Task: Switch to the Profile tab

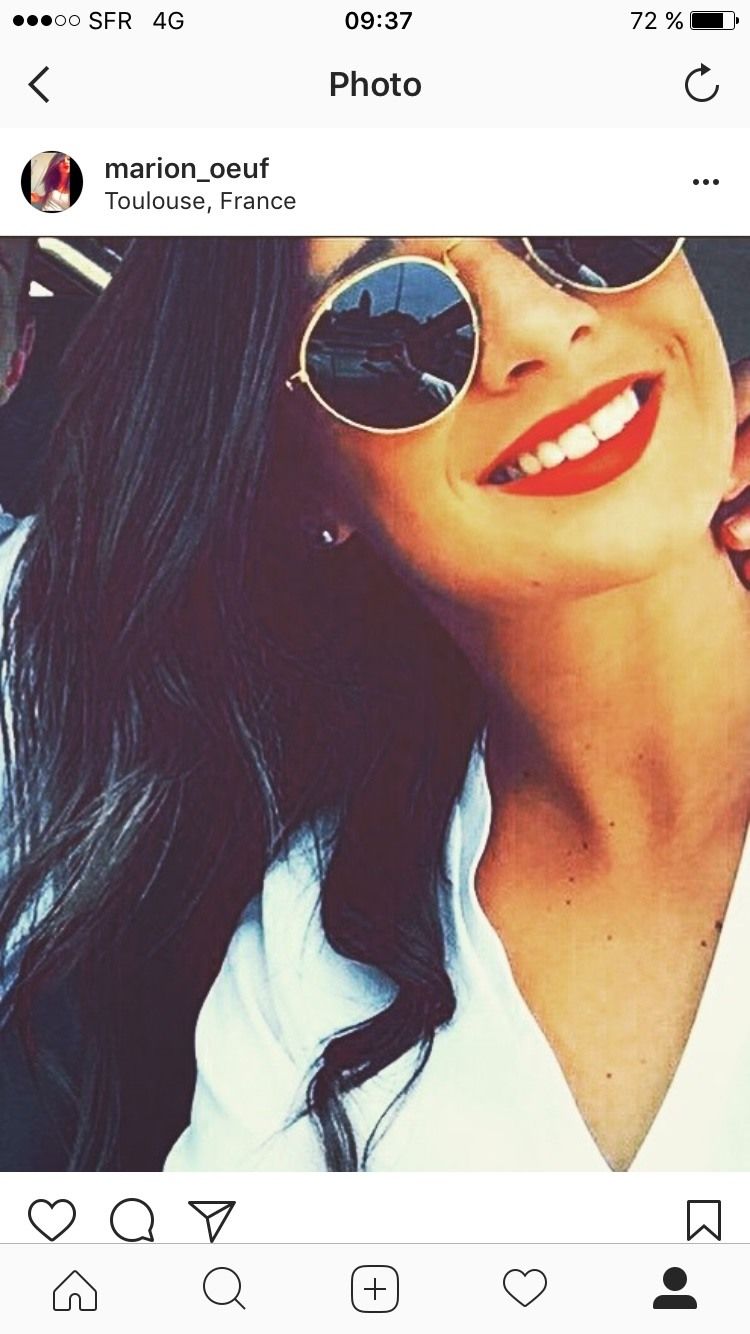Action: (x=675, y=1289)
